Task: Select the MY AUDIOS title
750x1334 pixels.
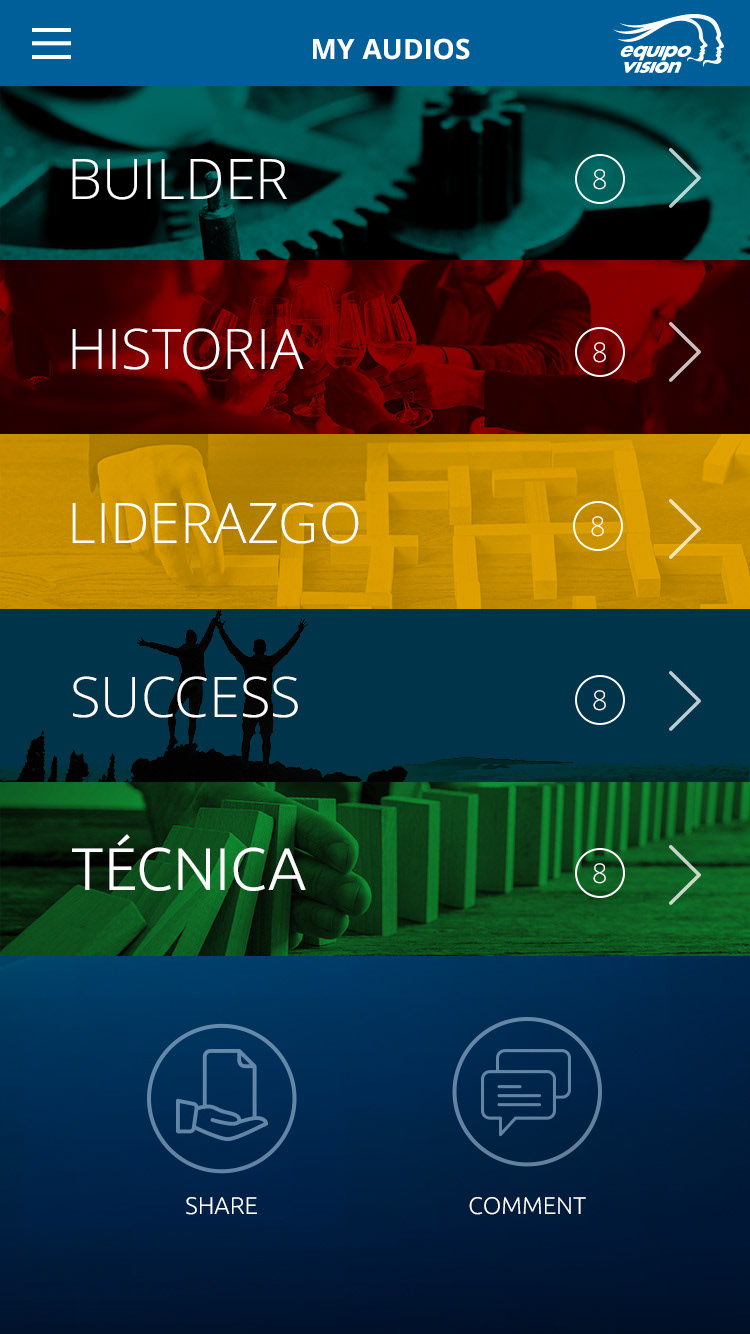Action: coord(390,48)
